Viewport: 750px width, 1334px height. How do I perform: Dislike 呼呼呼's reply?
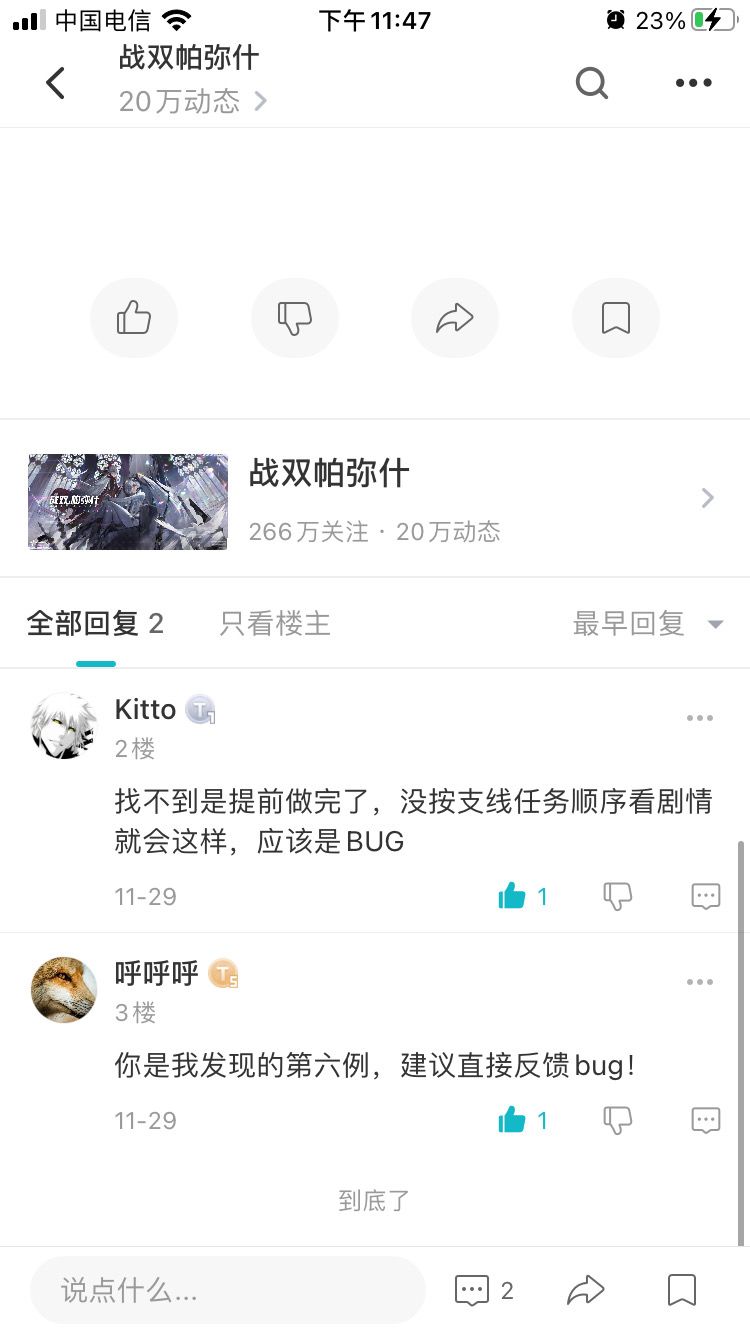point(618,1120)
